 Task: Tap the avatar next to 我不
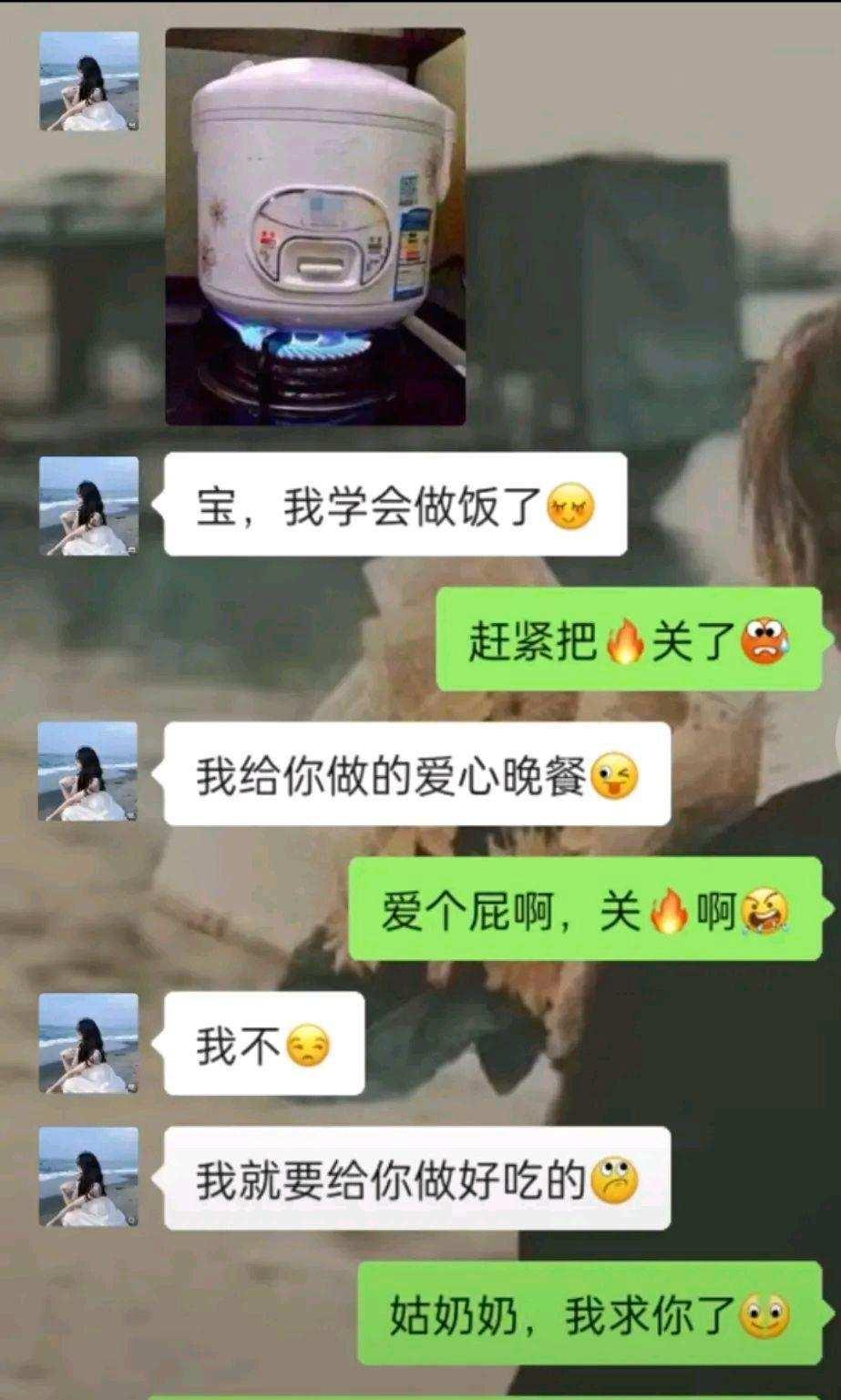coord(88,1043)
